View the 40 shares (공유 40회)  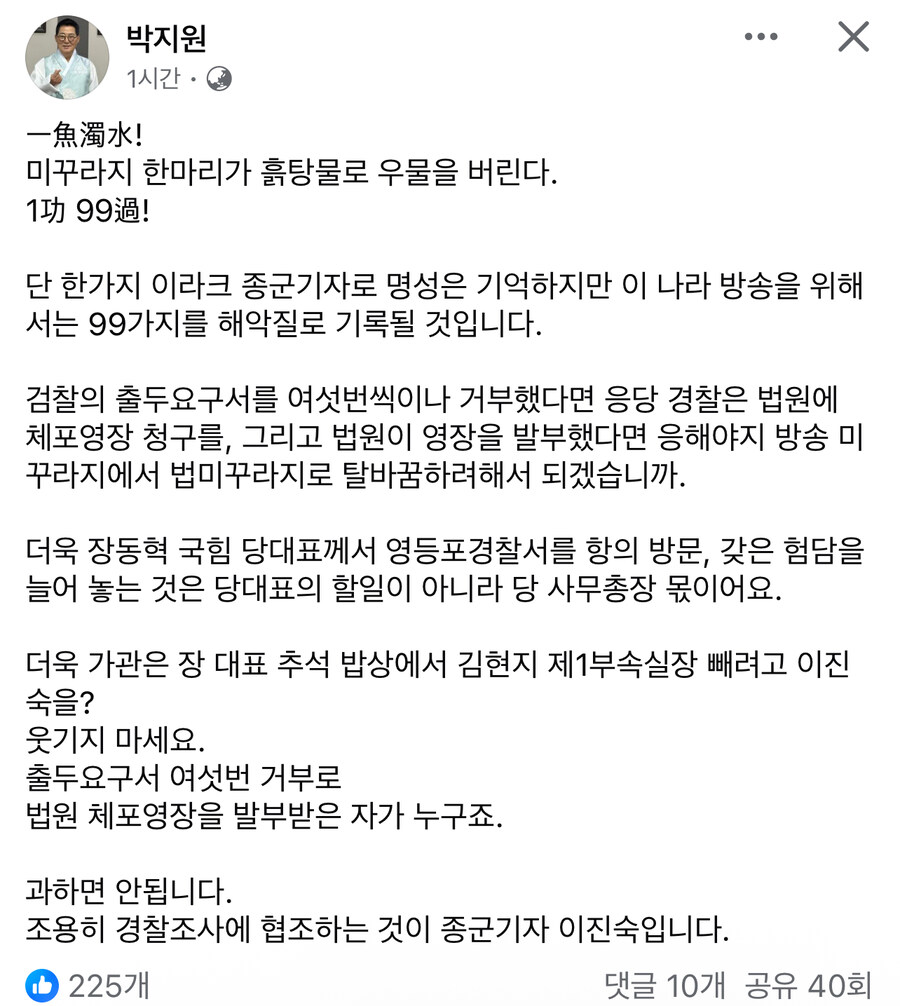(x=815, y=985)
